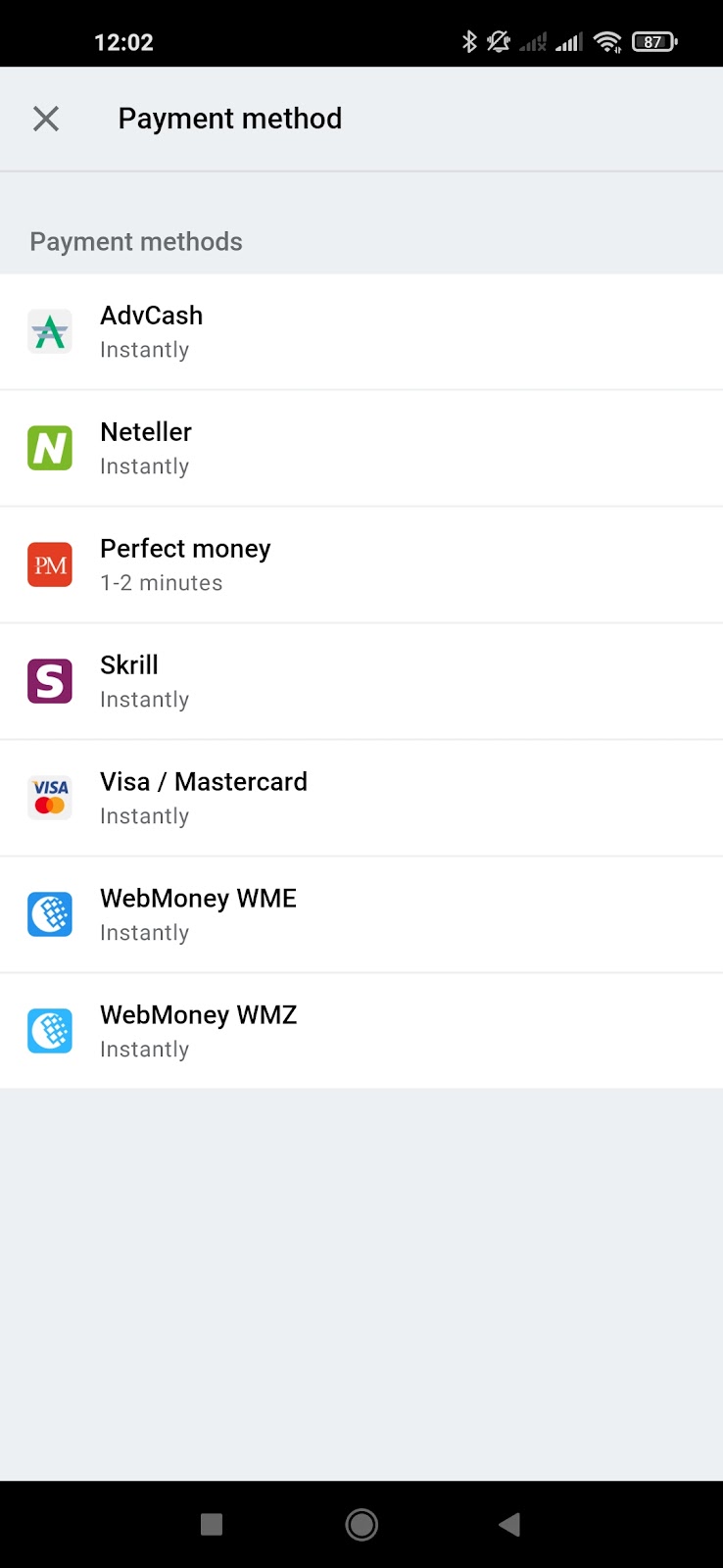Select WebMoney WME payment method
Screen dimensions: 723x1568
pyautogui.click(x=361, y=915)
